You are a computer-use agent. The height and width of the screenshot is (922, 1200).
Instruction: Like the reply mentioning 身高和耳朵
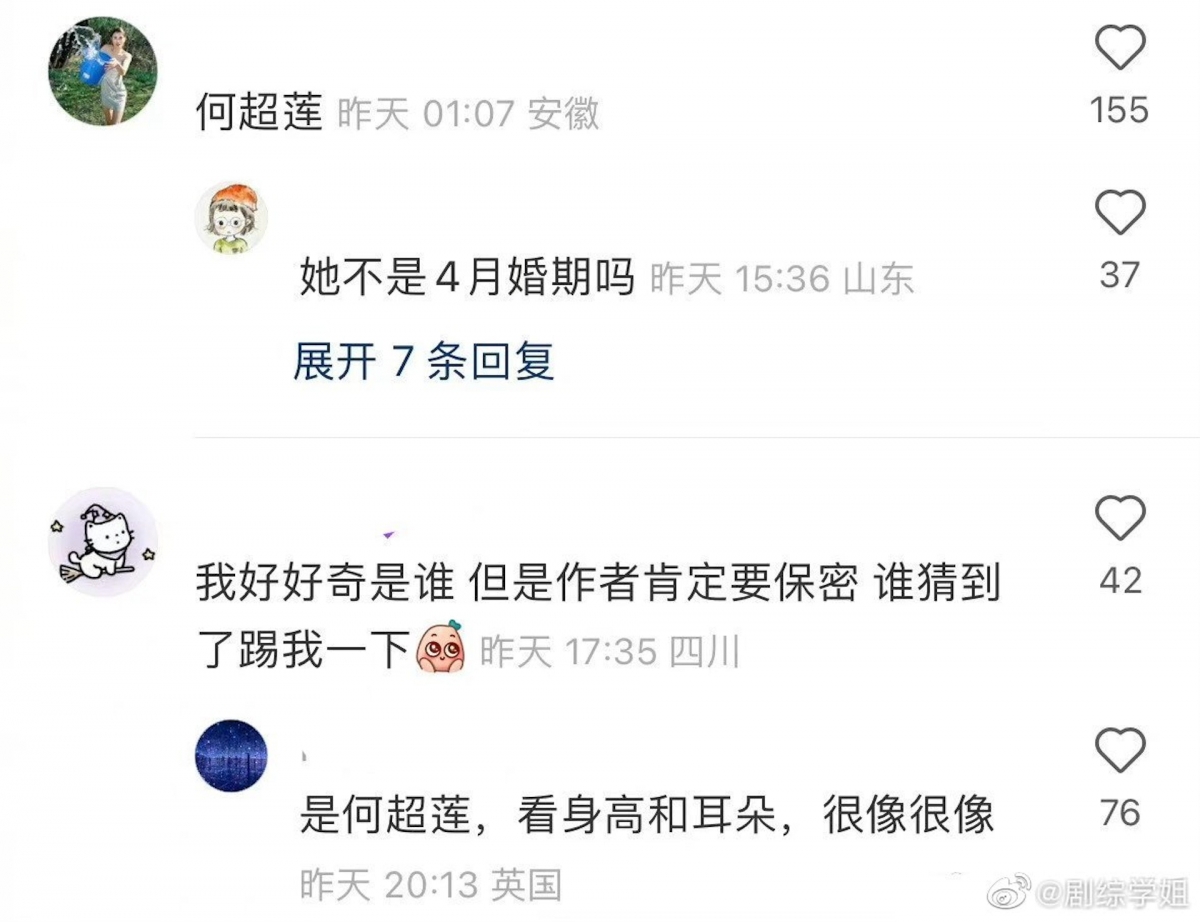1120,750
